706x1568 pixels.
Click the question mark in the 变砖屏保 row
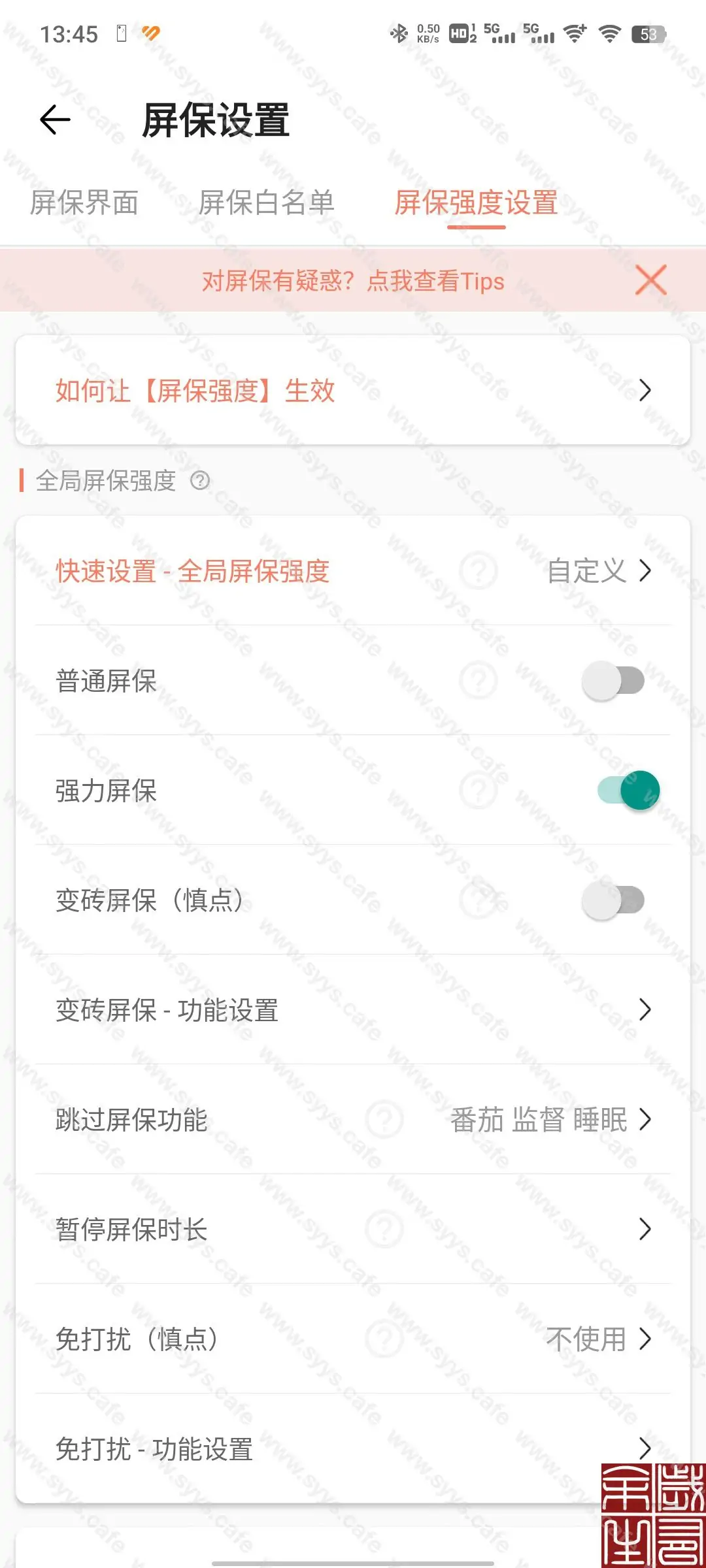[479, 900]
